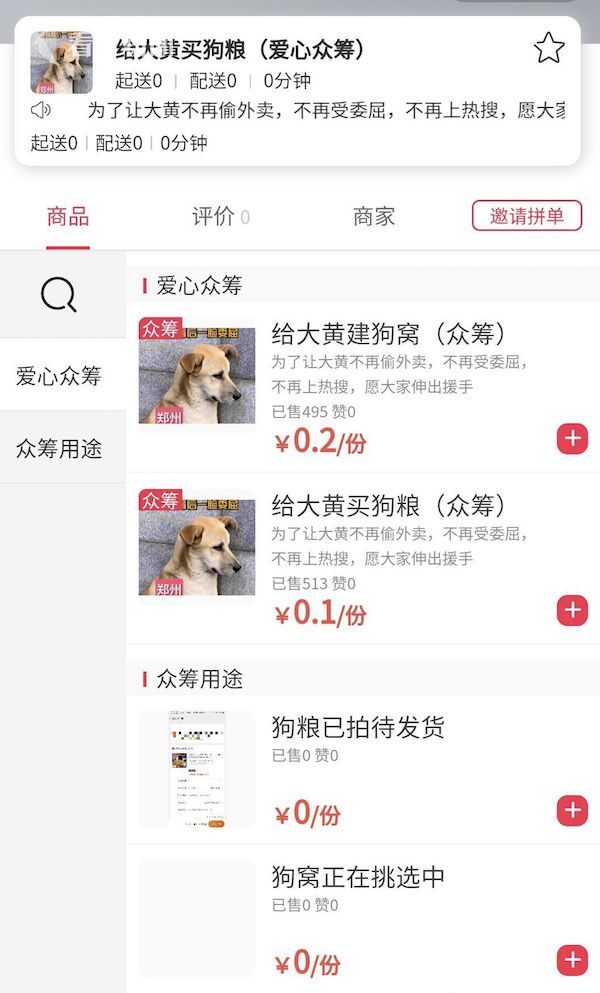
Task: Jump to the 众筹用途 category in sidebar
Action: point(59,448)
